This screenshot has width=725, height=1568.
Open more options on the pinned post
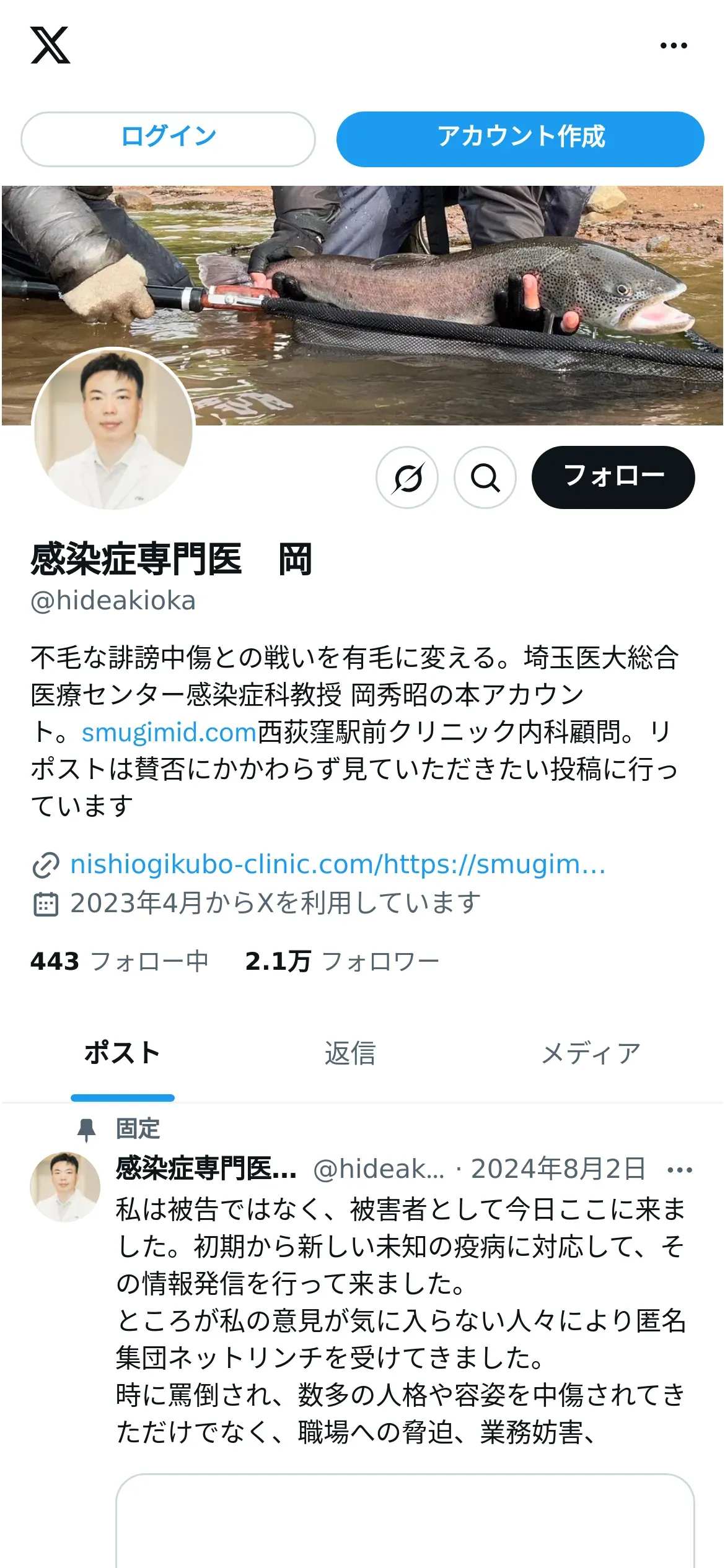tap(680, 1170)
